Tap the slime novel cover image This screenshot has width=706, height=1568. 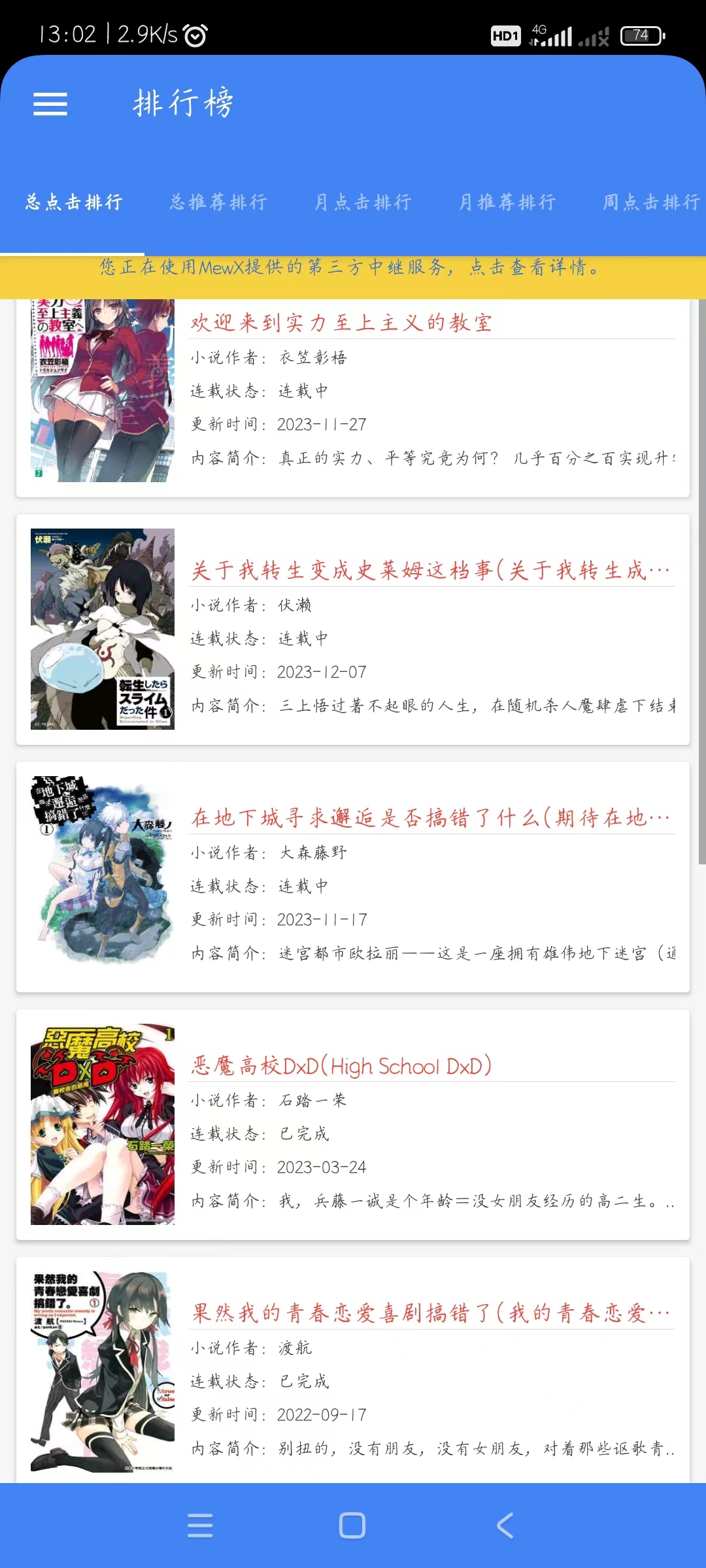click(102, 630)
